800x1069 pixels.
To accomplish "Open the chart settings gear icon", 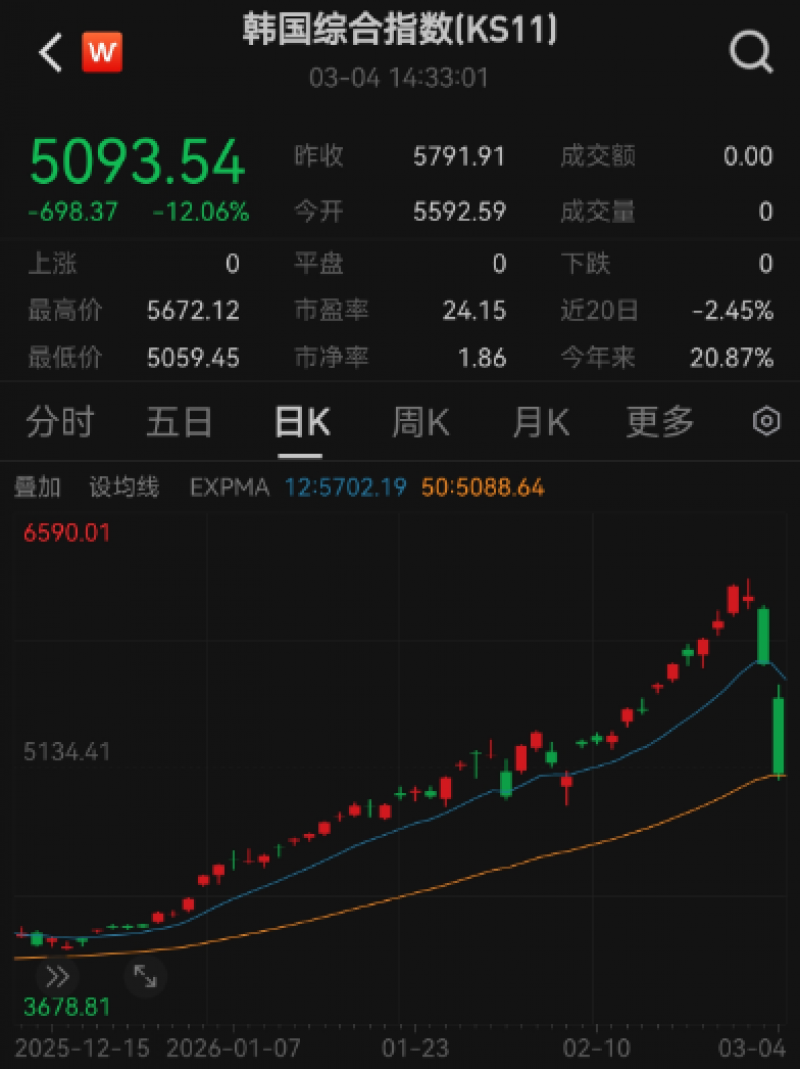I will pyautogui.click(x=767, y=422).
